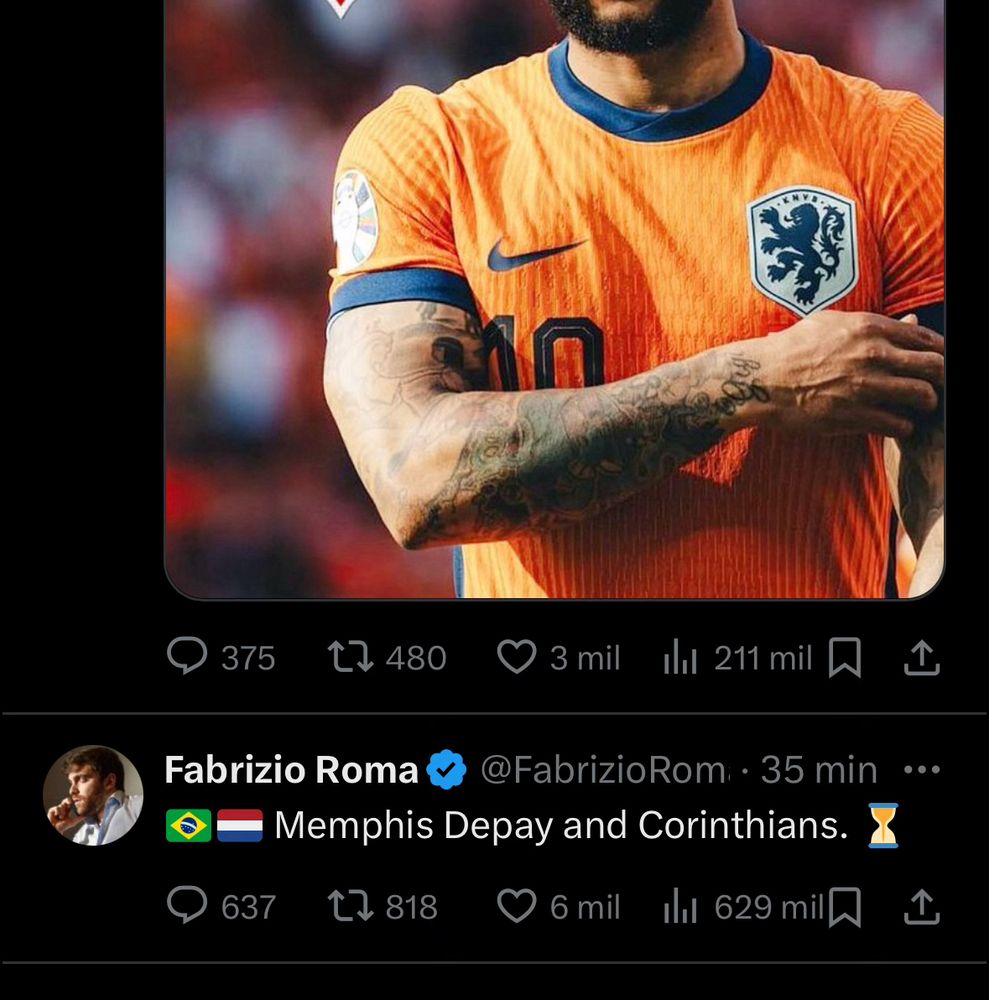
Task: Like Fabrizio's post with 6 mil likes
Action: pos(516,907)
